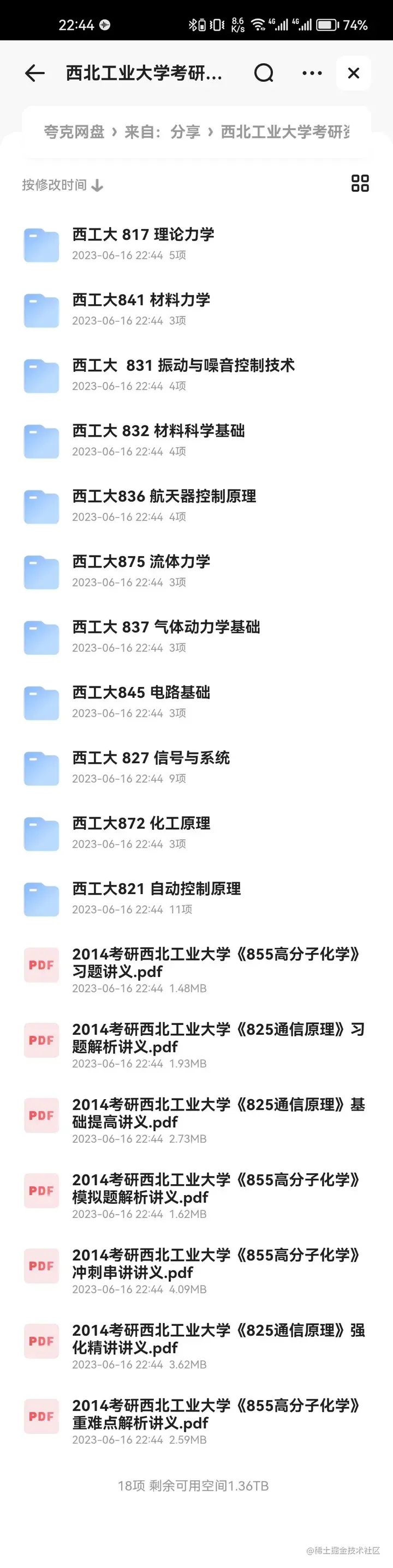Viewport: 393px width, 1568px height.
Task: Open the 夸克网盘 breadcrumb
Action: 74,131
